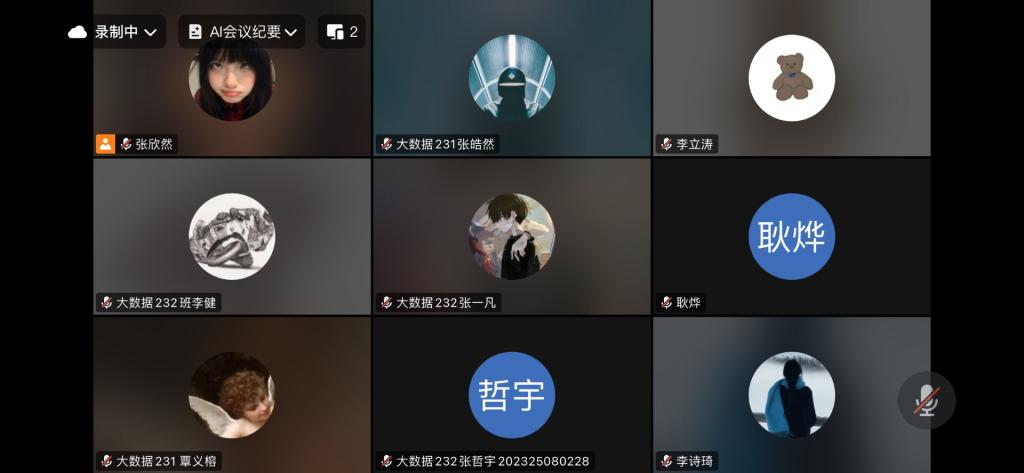Select 李立涛's video tile

791,80
